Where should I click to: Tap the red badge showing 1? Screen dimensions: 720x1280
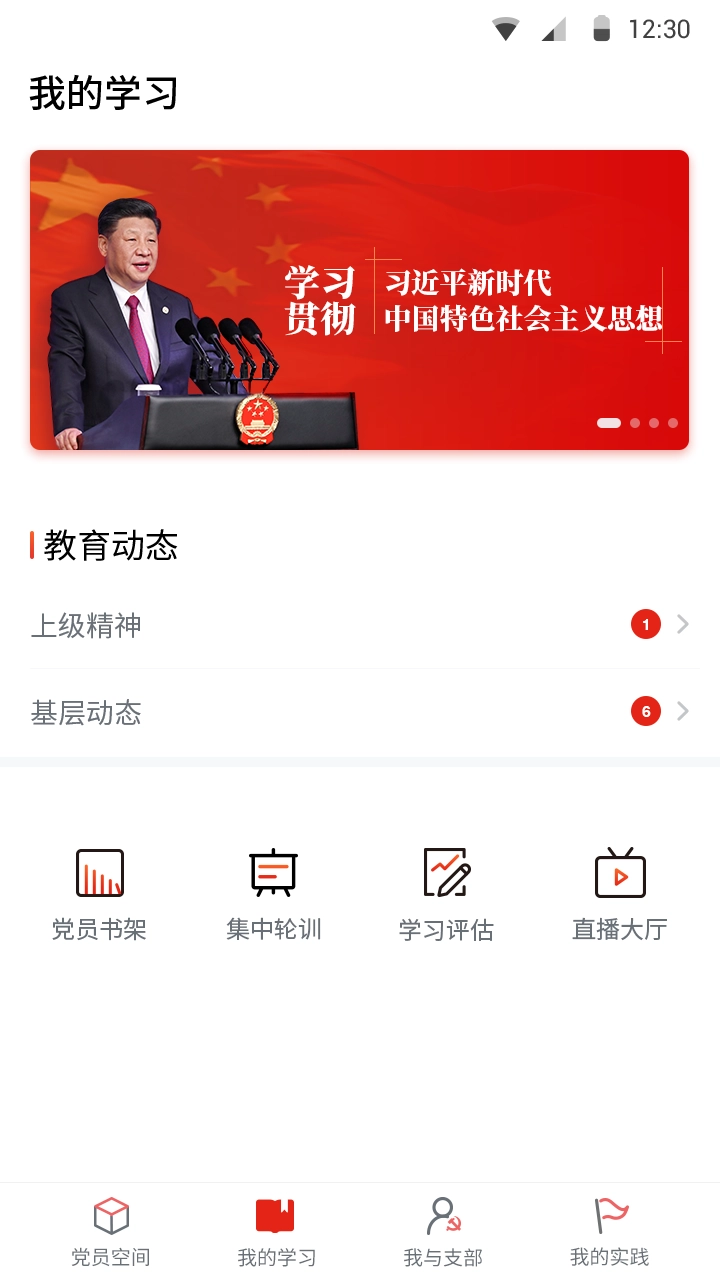pos(646,624)
